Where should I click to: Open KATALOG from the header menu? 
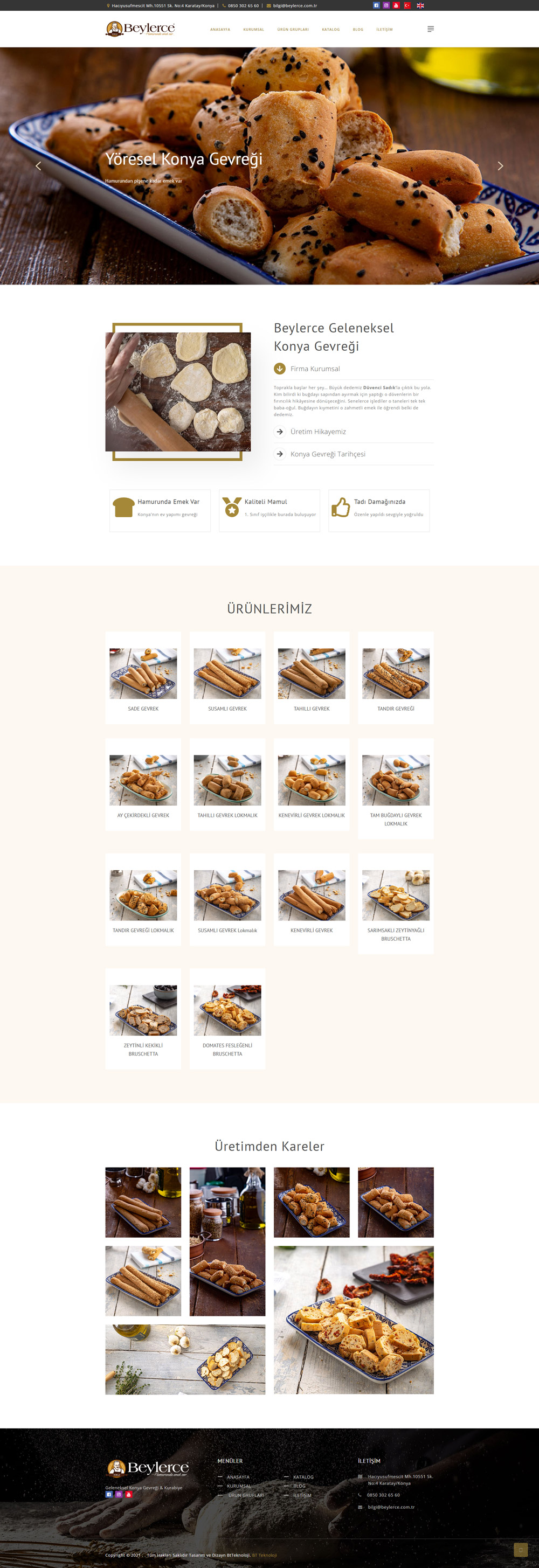coord(331,30)
